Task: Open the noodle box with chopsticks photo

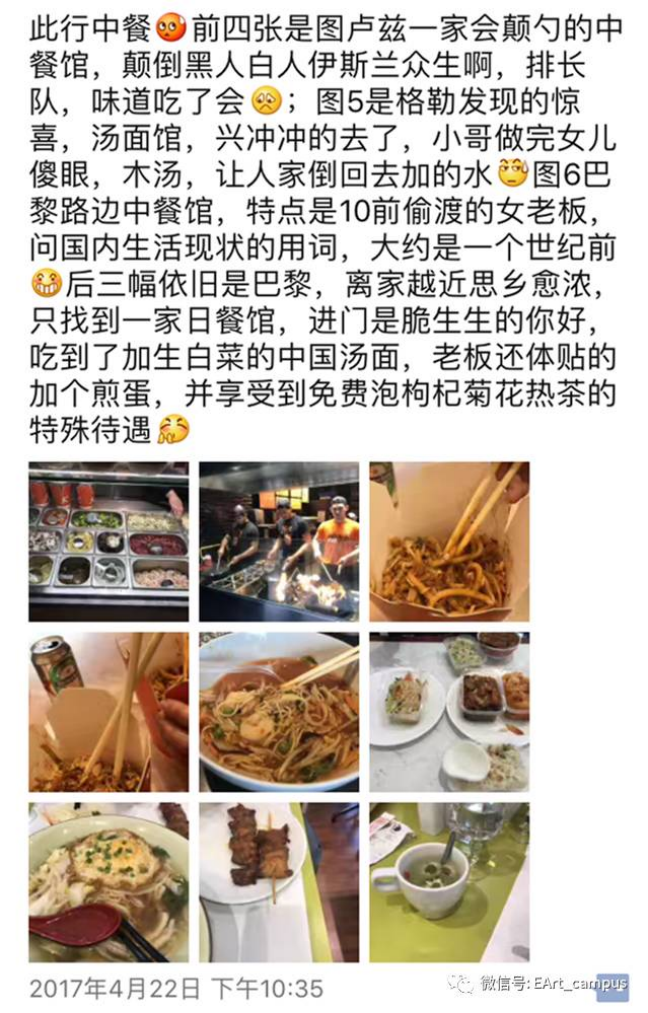Action: pyautogui.click(x=449, y=541)
